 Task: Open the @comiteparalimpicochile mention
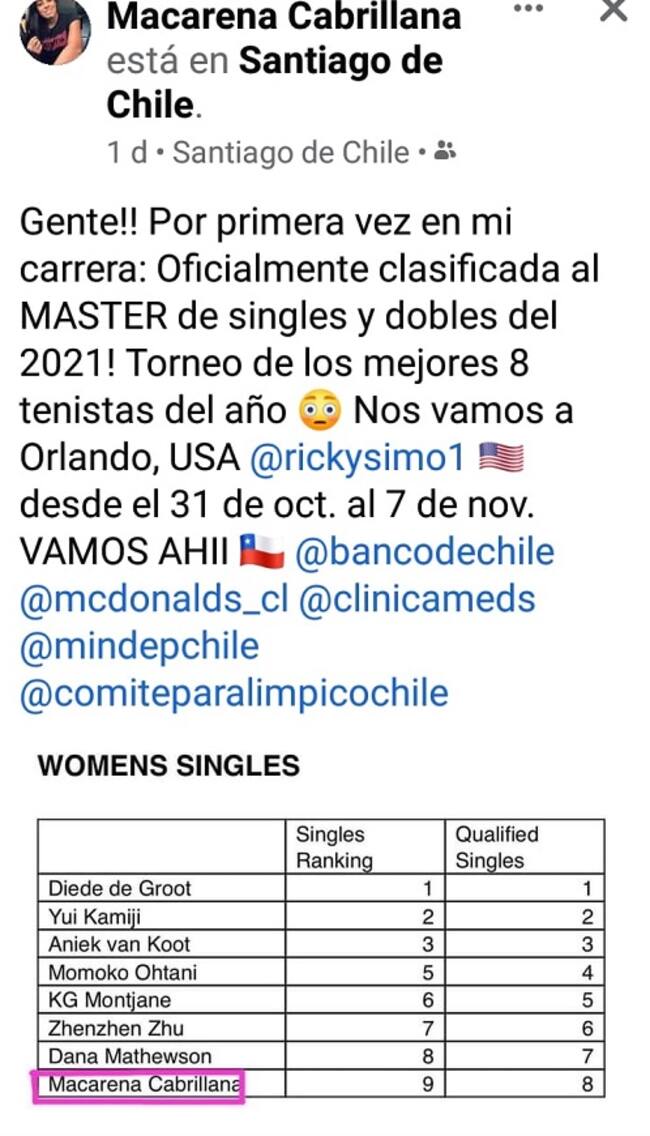(234, 693)
